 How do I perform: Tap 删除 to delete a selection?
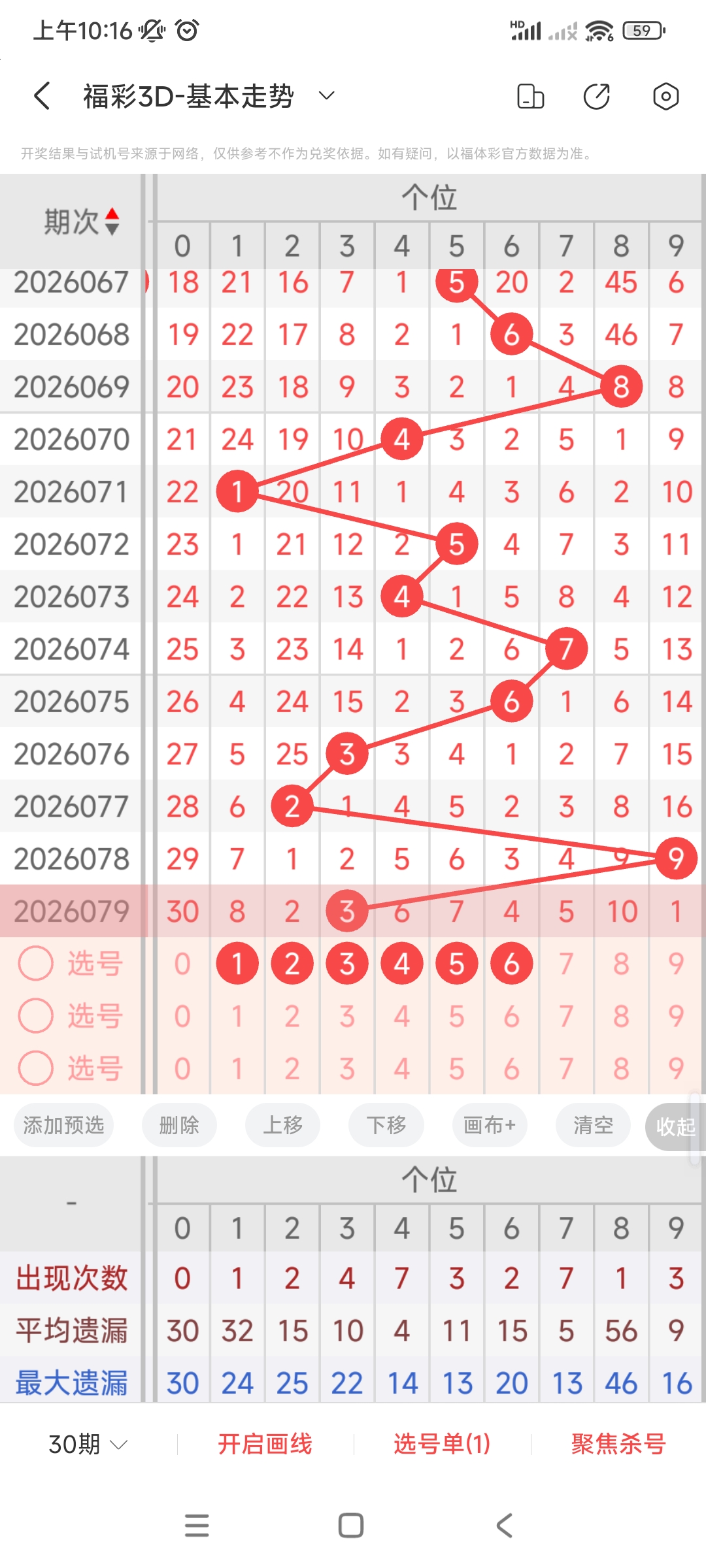click(x=179, y=1125)
